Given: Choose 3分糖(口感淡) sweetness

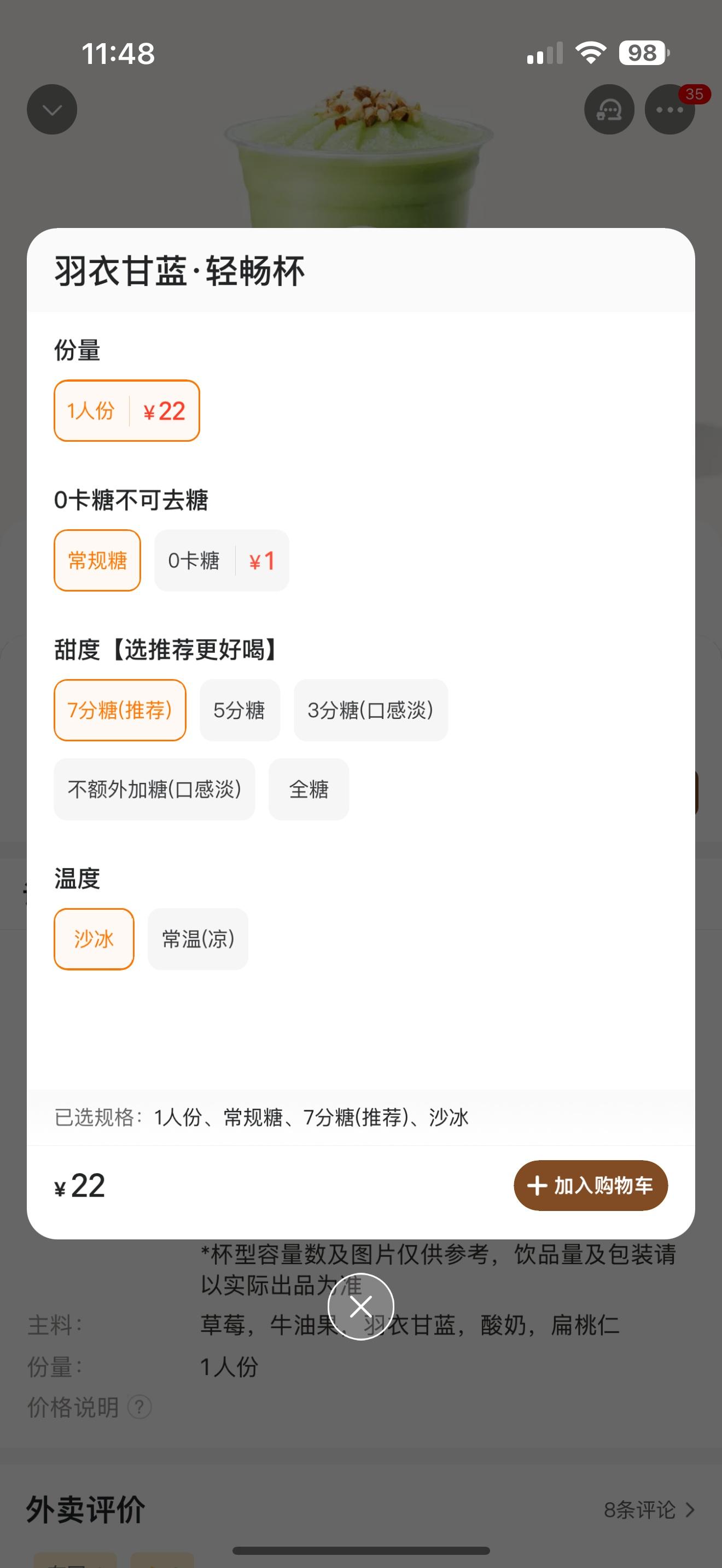Looking at the screenshot, I should tap(371, 710).
